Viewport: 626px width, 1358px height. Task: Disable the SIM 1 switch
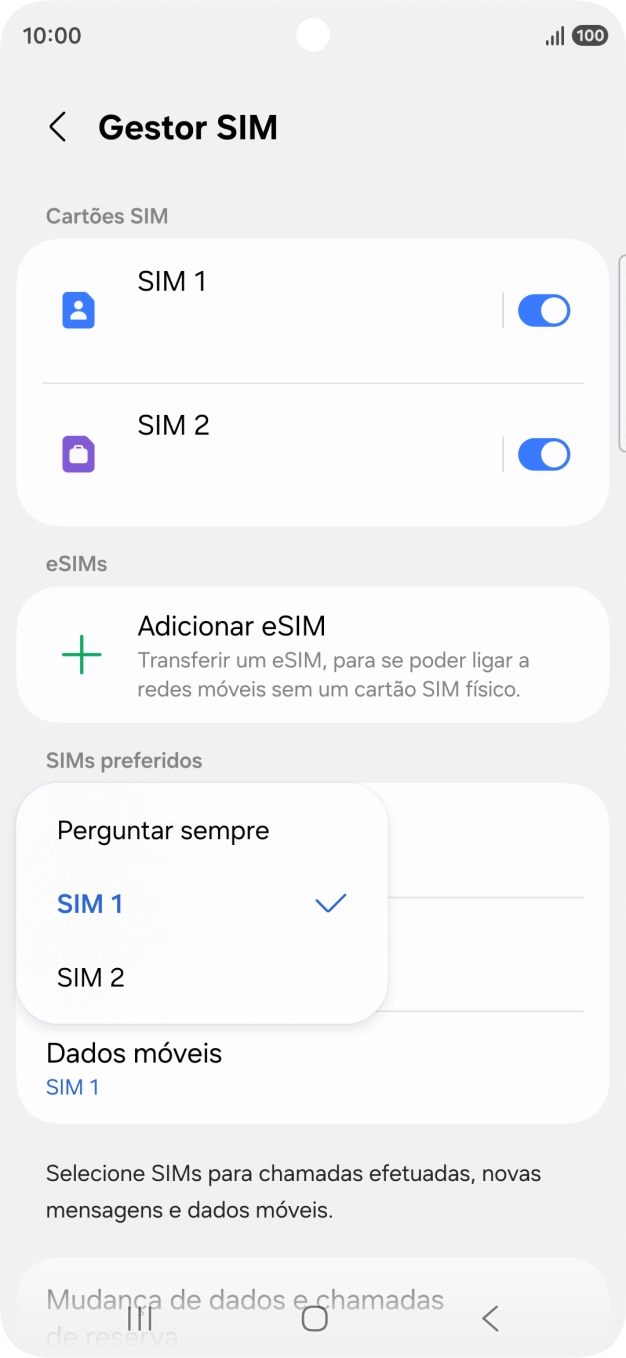[x=543, y=311]
